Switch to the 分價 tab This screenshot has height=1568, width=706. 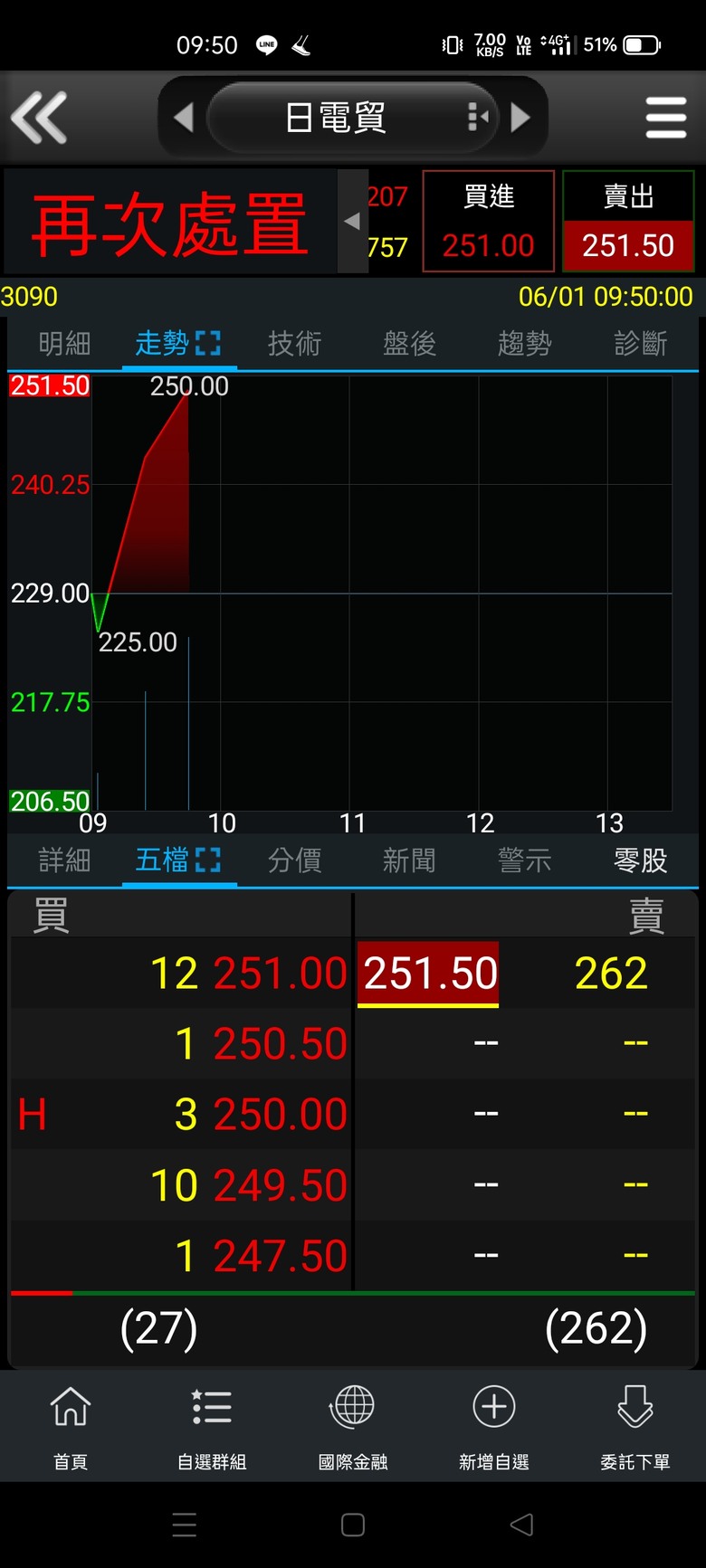[x=294, y=860]
